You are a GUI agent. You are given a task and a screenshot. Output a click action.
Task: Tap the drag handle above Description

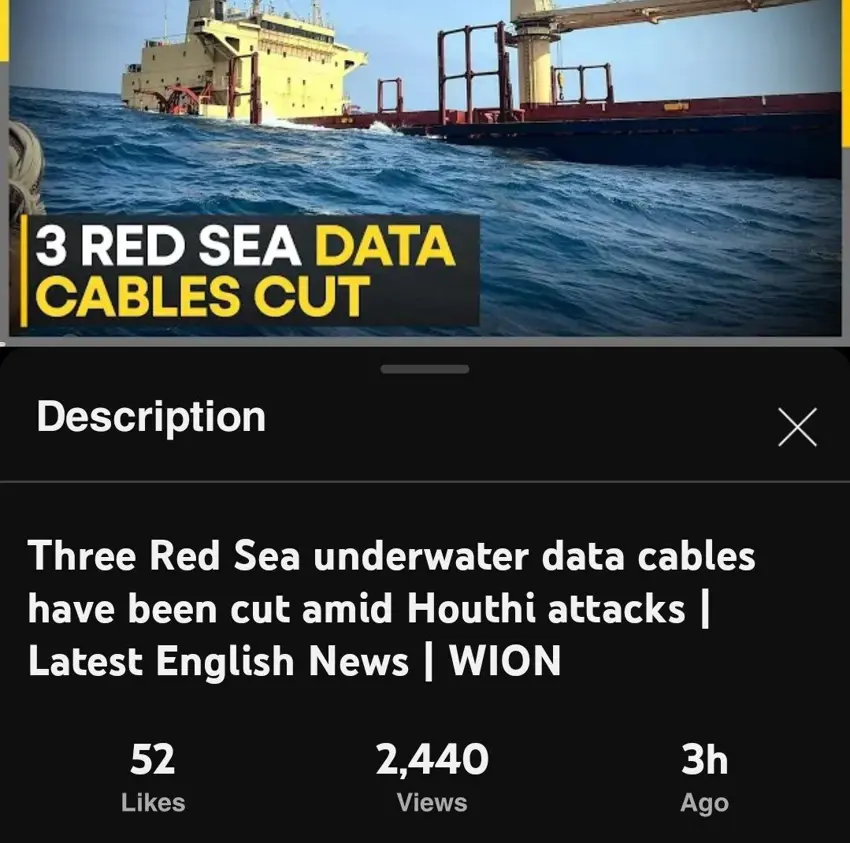(x=425, y=369)
